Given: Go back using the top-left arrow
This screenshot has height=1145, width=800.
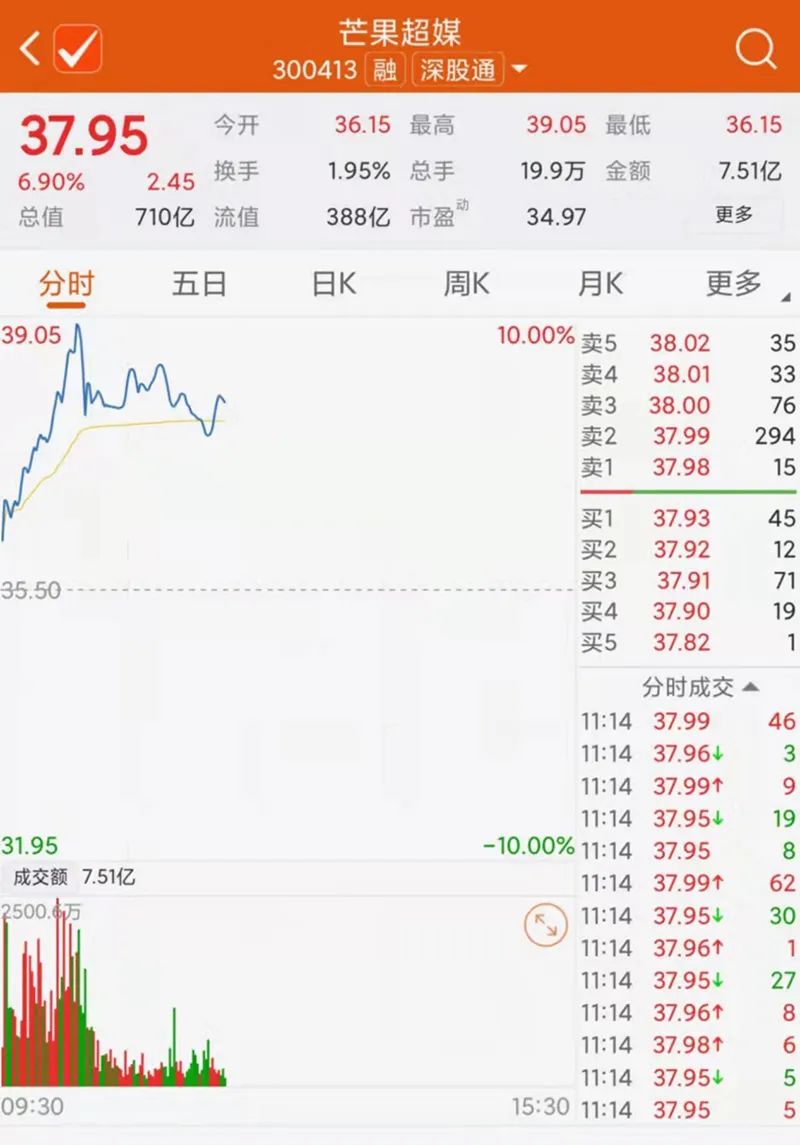Looking at the screenshot, I should coord(28,47).
